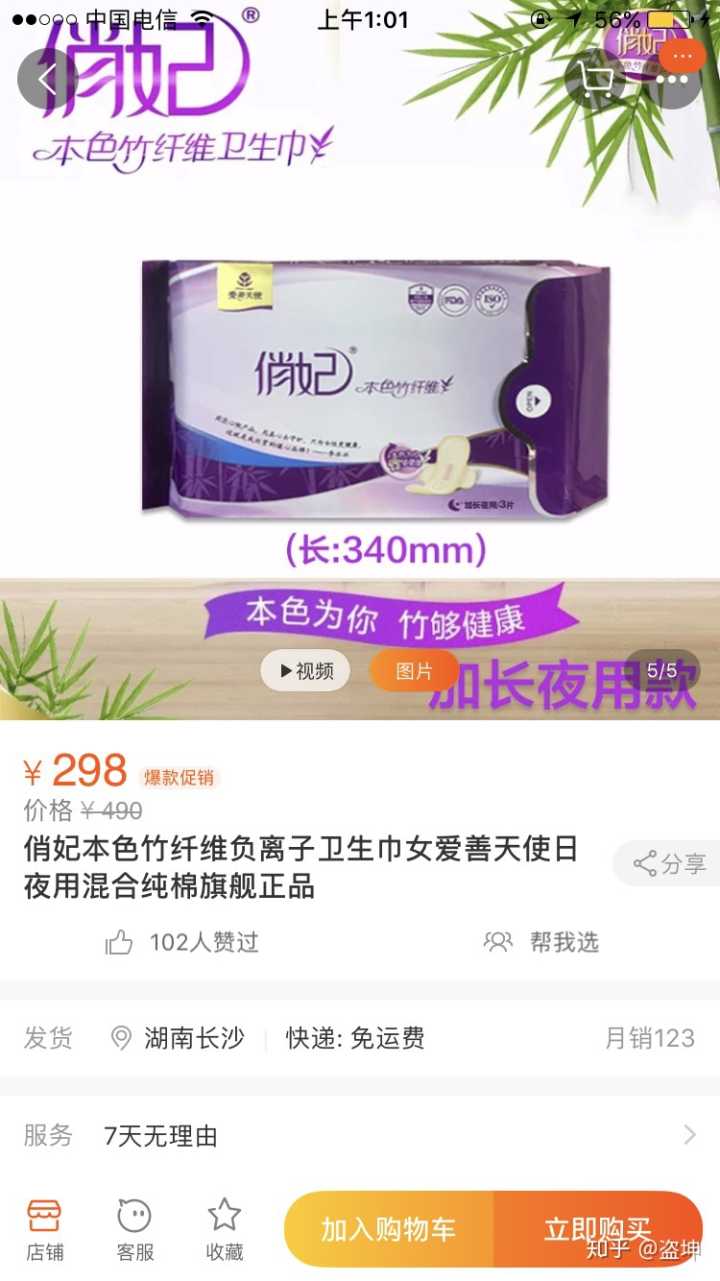Add the product to 收藏 favorites
The image size is (720, 1281).
(x=224, y=1229)
